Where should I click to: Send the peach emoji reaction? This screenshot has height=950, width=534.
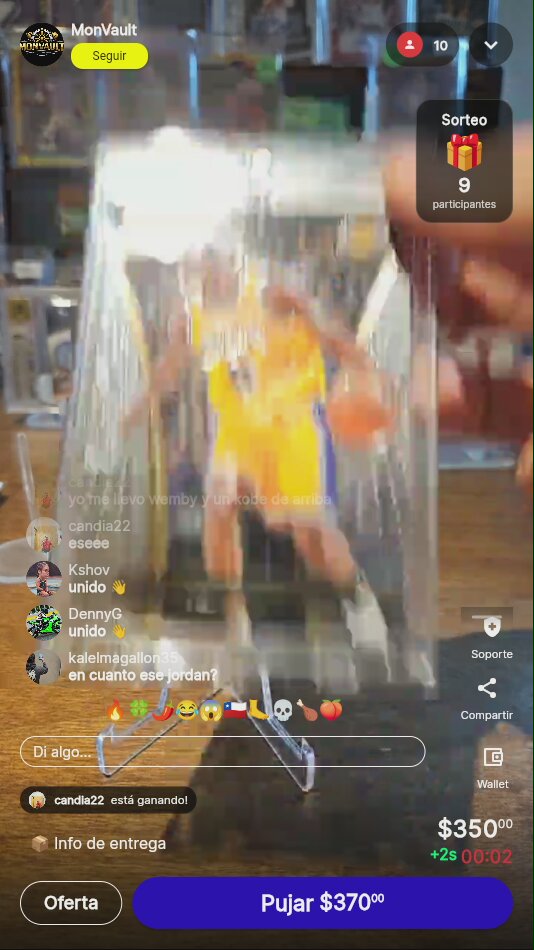pos(331,709)
